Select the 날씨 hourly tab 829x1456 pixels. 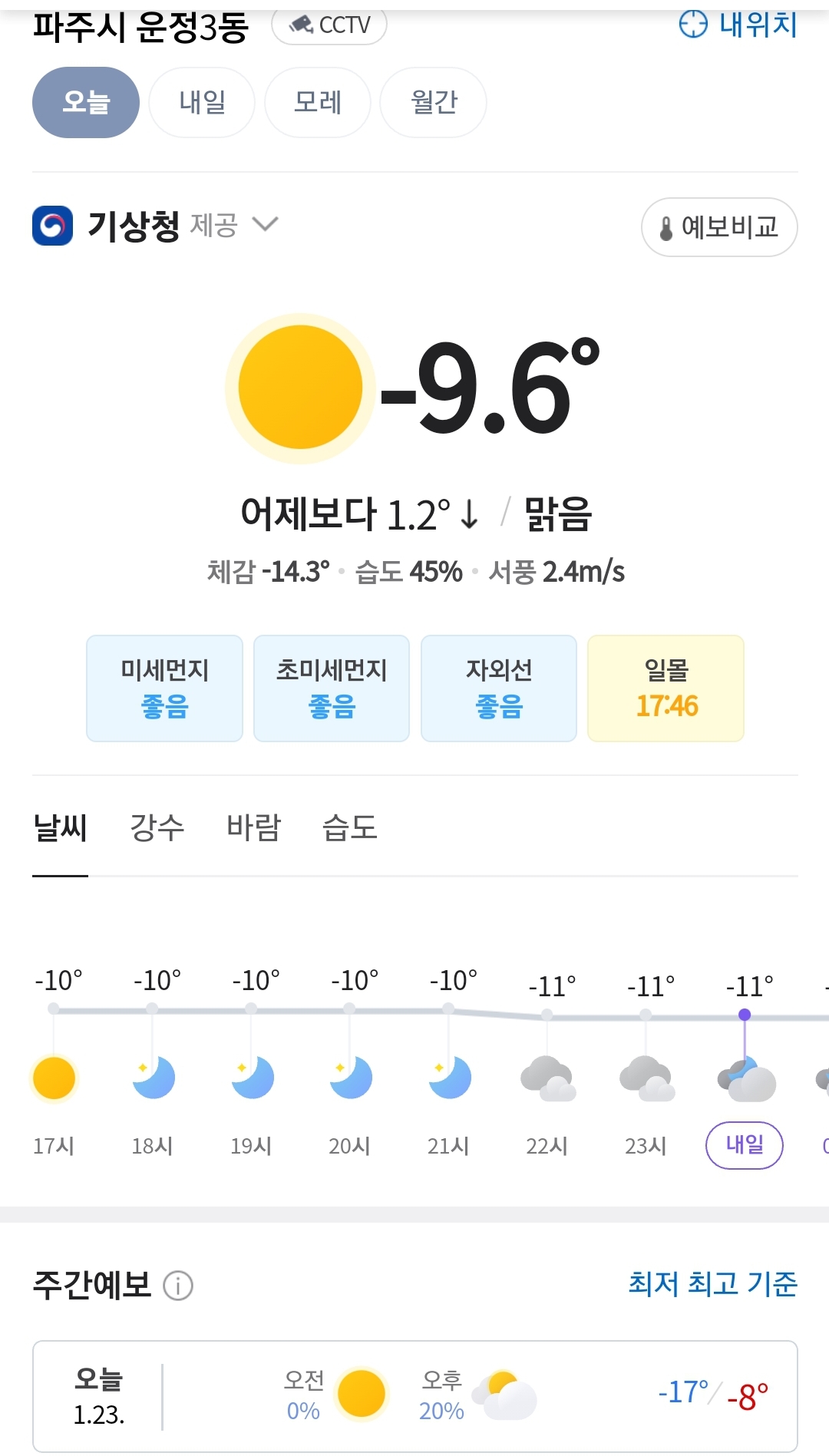[60, 829]
